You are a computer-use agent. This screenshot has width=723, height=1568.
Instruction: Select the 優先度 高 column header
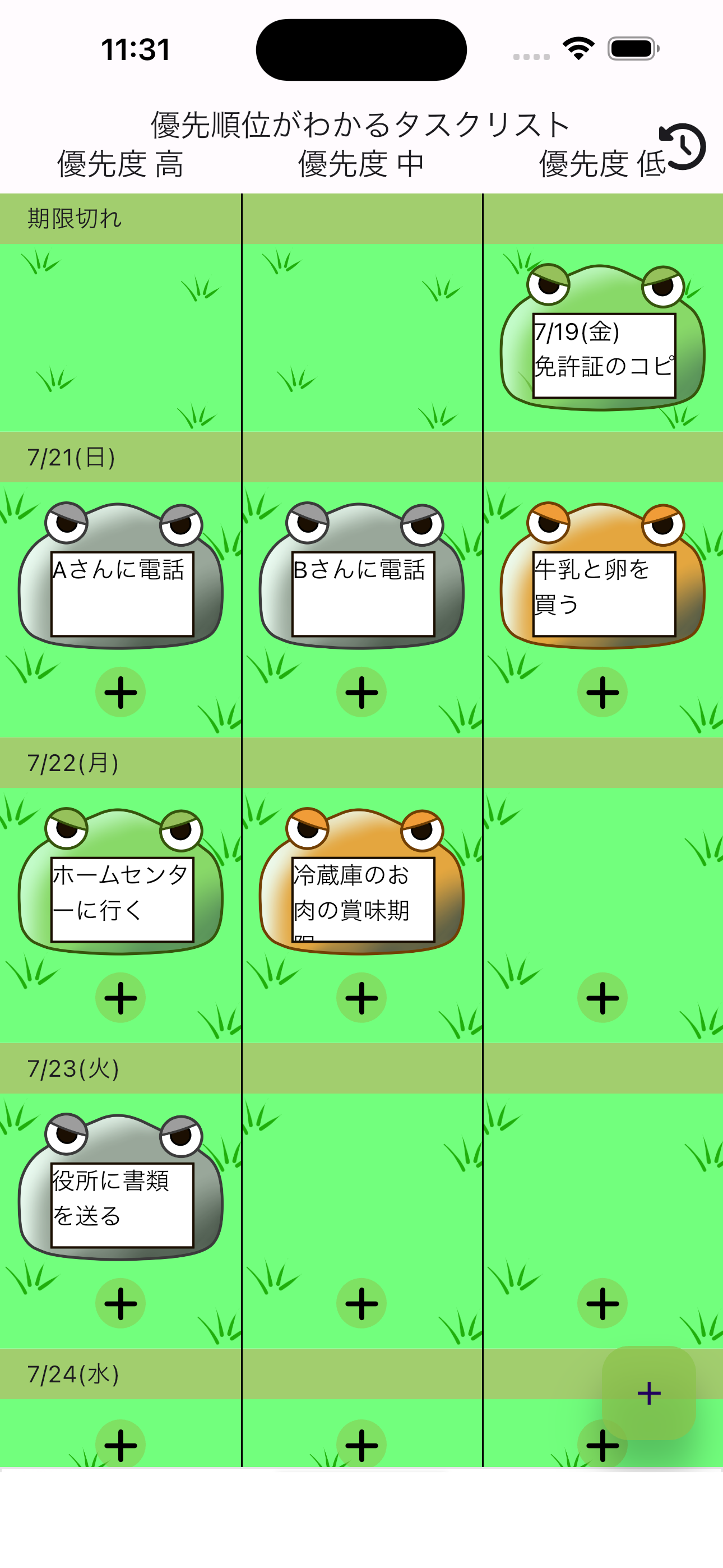click(121, 163)
